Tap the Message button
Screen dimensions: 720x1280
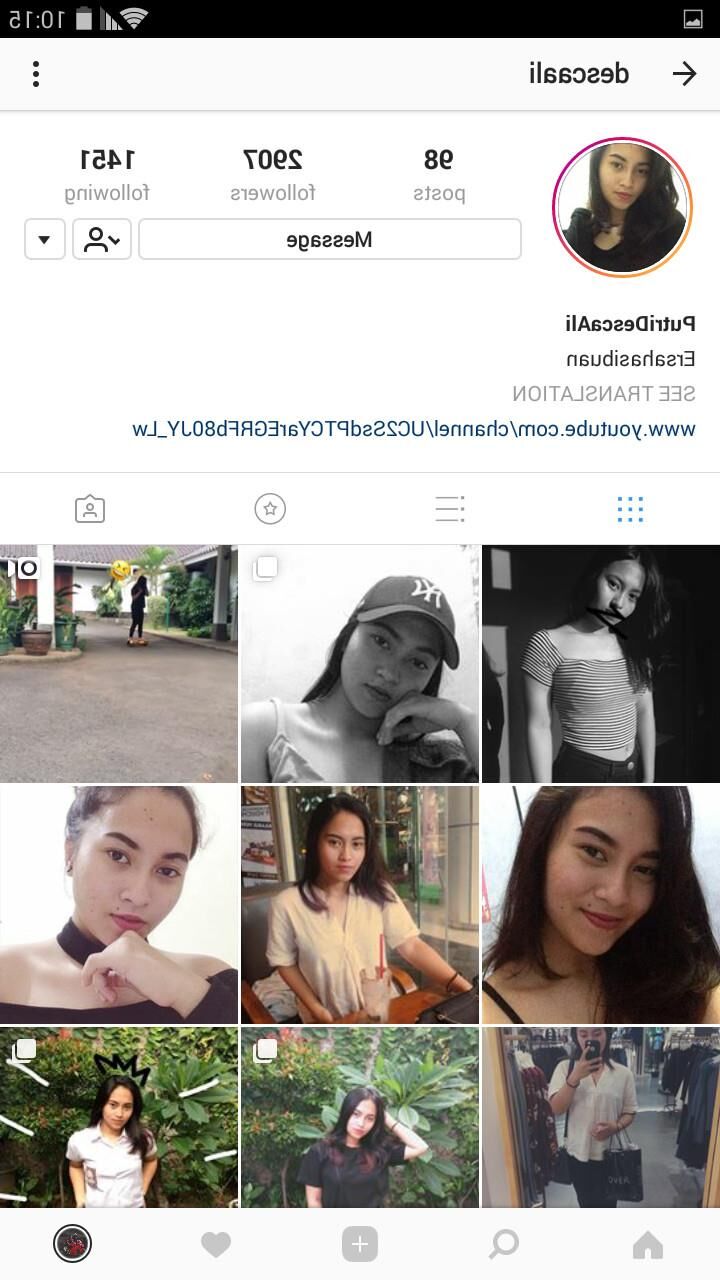point(330,240)
